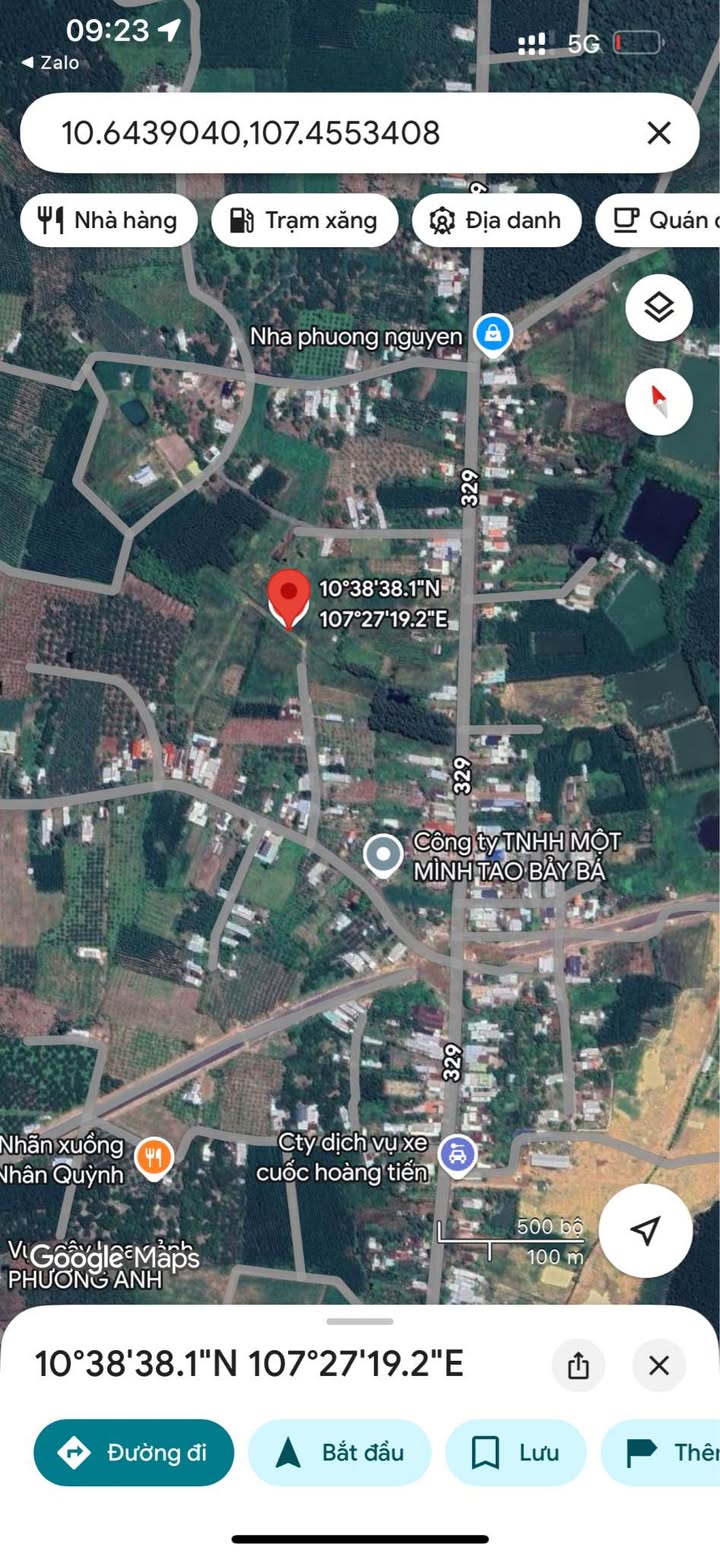Select the Địa danh chip

tap(496, 220)
